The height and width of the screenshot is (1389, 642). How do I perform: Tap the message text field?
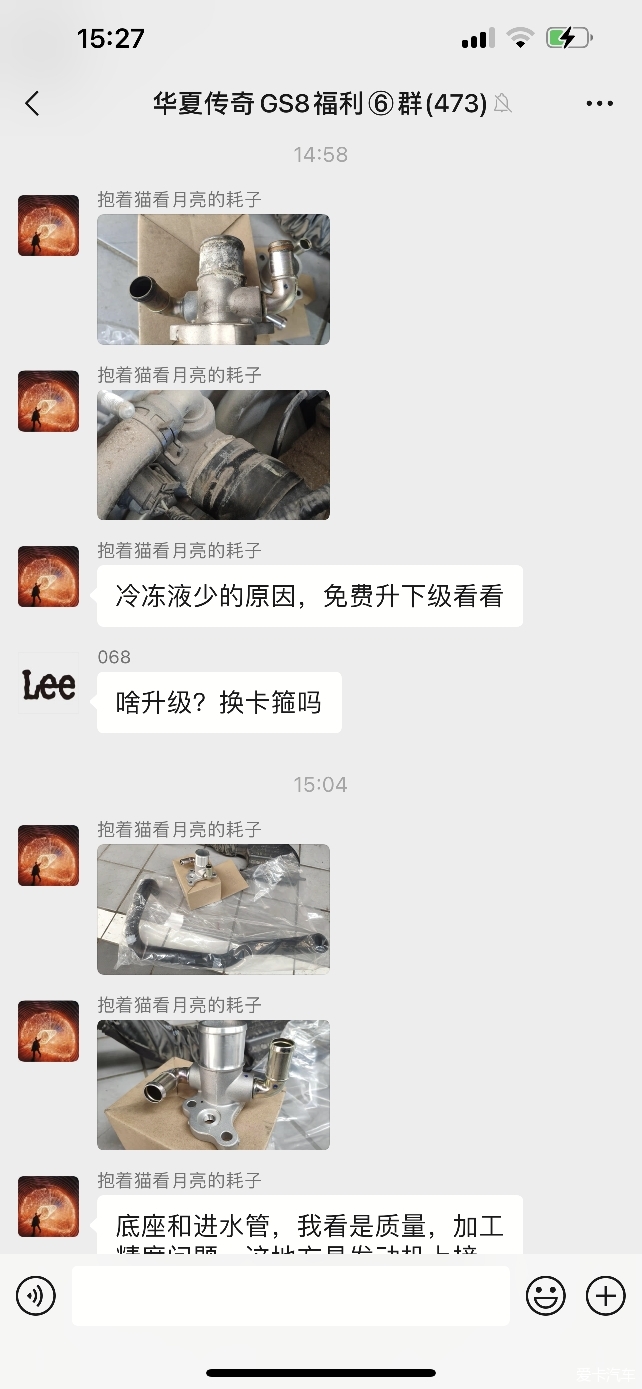(x=291, y=1296)
